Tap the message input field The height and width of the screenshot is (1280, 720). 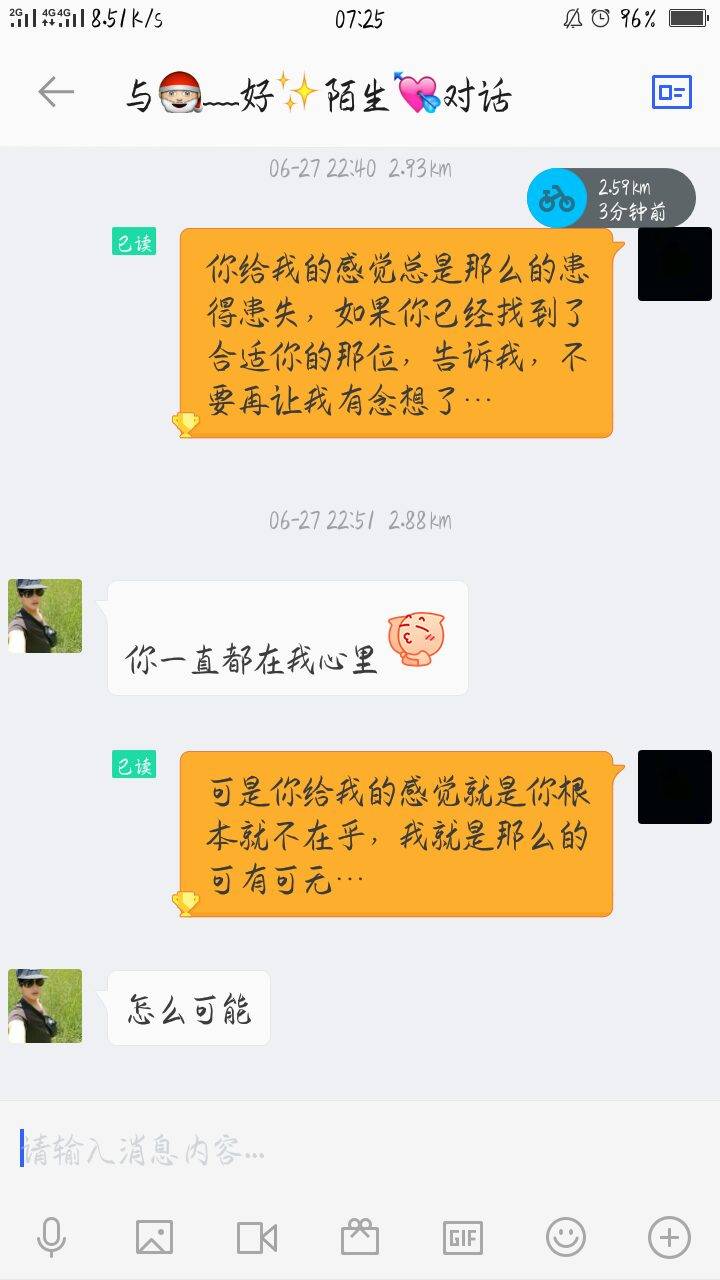(360, 1151)
